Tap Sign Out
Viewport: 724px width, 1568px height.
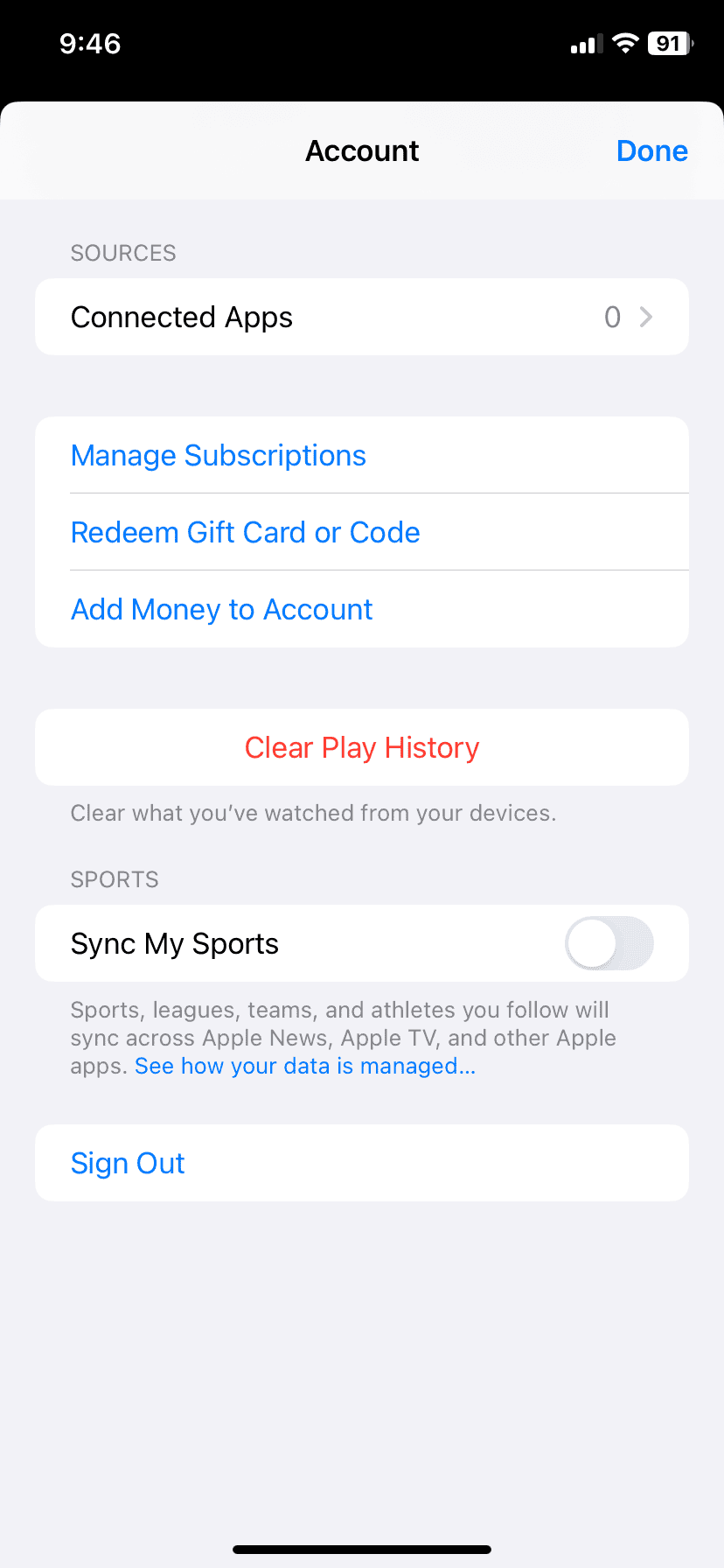pyautogui.click(x=128, y=1163)
